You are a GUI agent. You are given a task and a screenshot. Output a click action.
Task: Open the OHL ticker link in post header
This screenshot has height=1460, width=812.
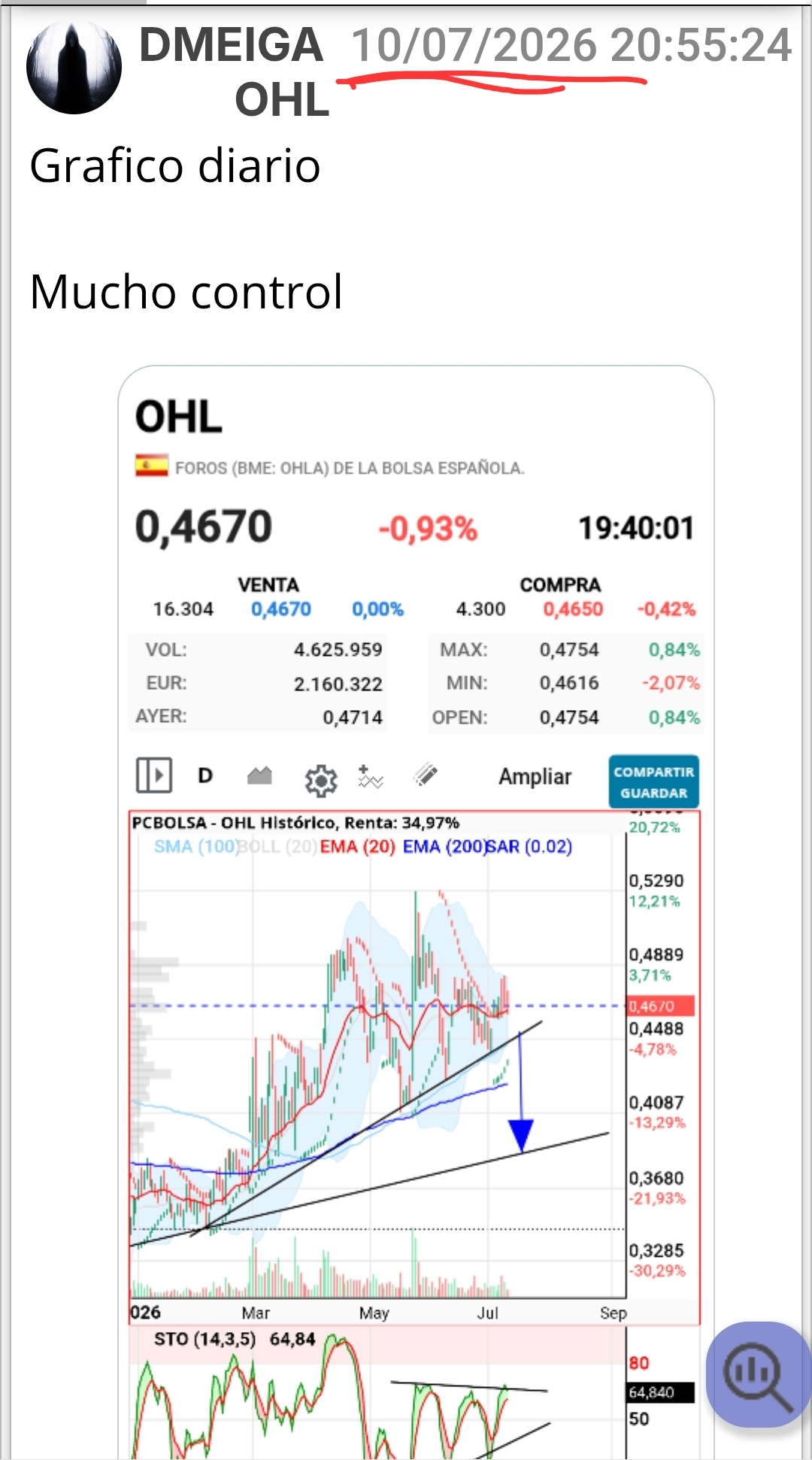[282, 100]
